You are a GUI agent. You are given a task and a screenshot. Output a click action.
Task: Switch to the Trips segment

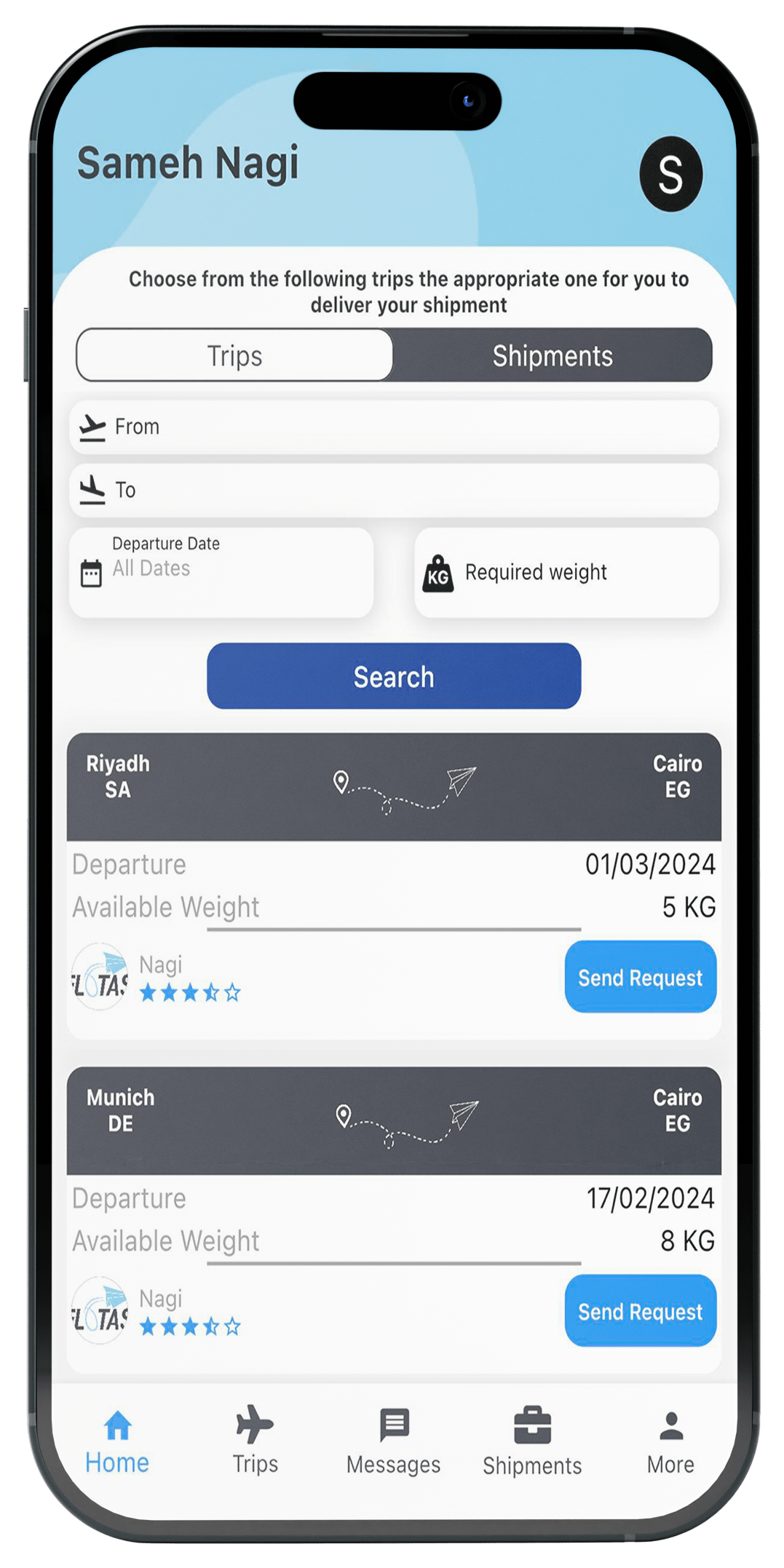pos(234,355)
